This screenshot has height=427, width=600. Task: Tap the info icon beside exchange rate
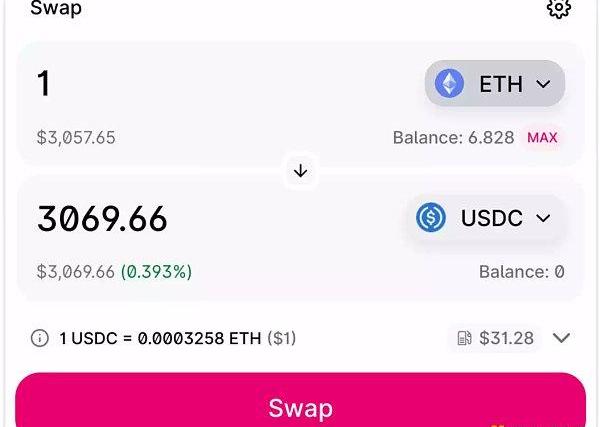coord(40,338)
